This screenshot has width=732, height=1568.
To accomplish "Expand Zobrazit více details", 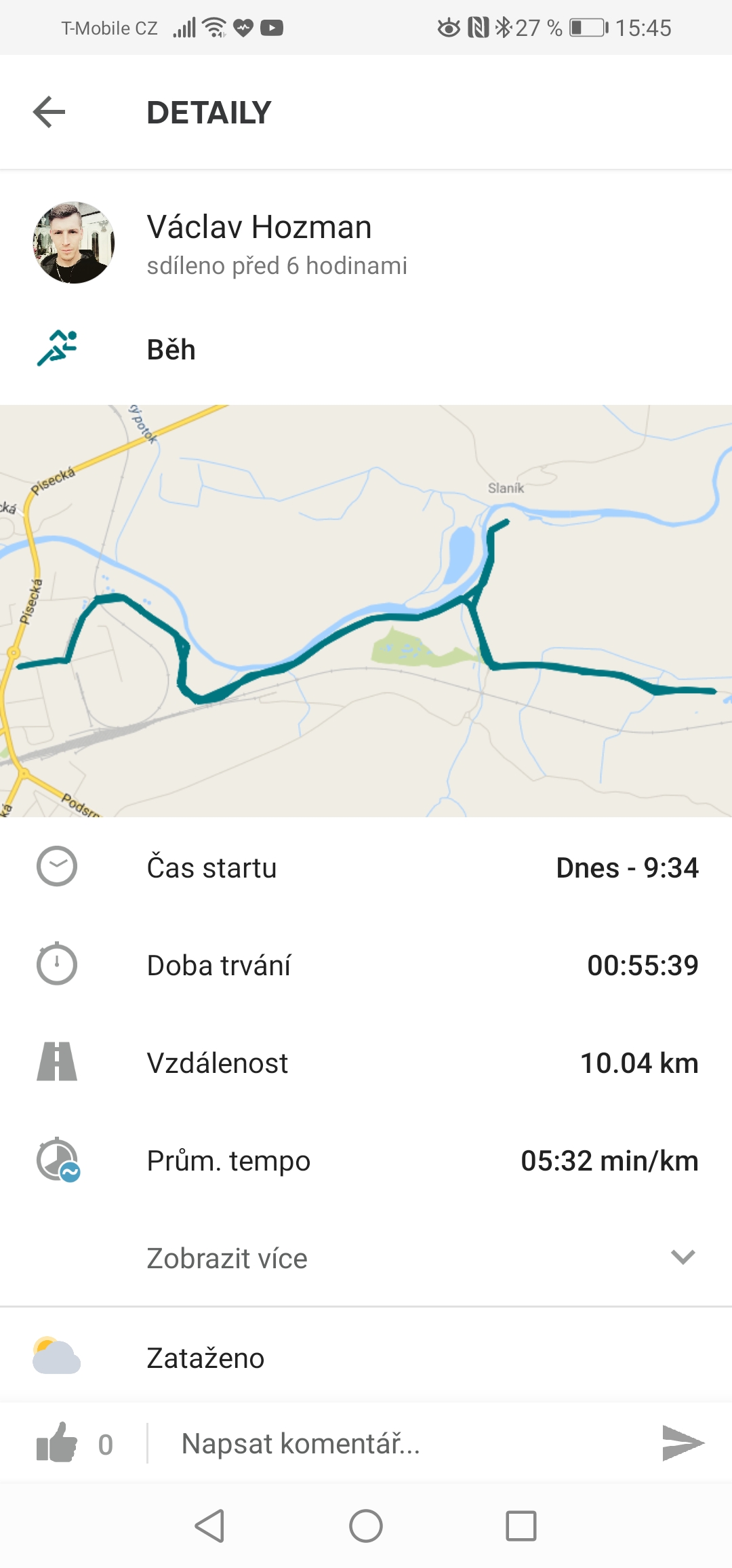I will [x=366, y=1258].
